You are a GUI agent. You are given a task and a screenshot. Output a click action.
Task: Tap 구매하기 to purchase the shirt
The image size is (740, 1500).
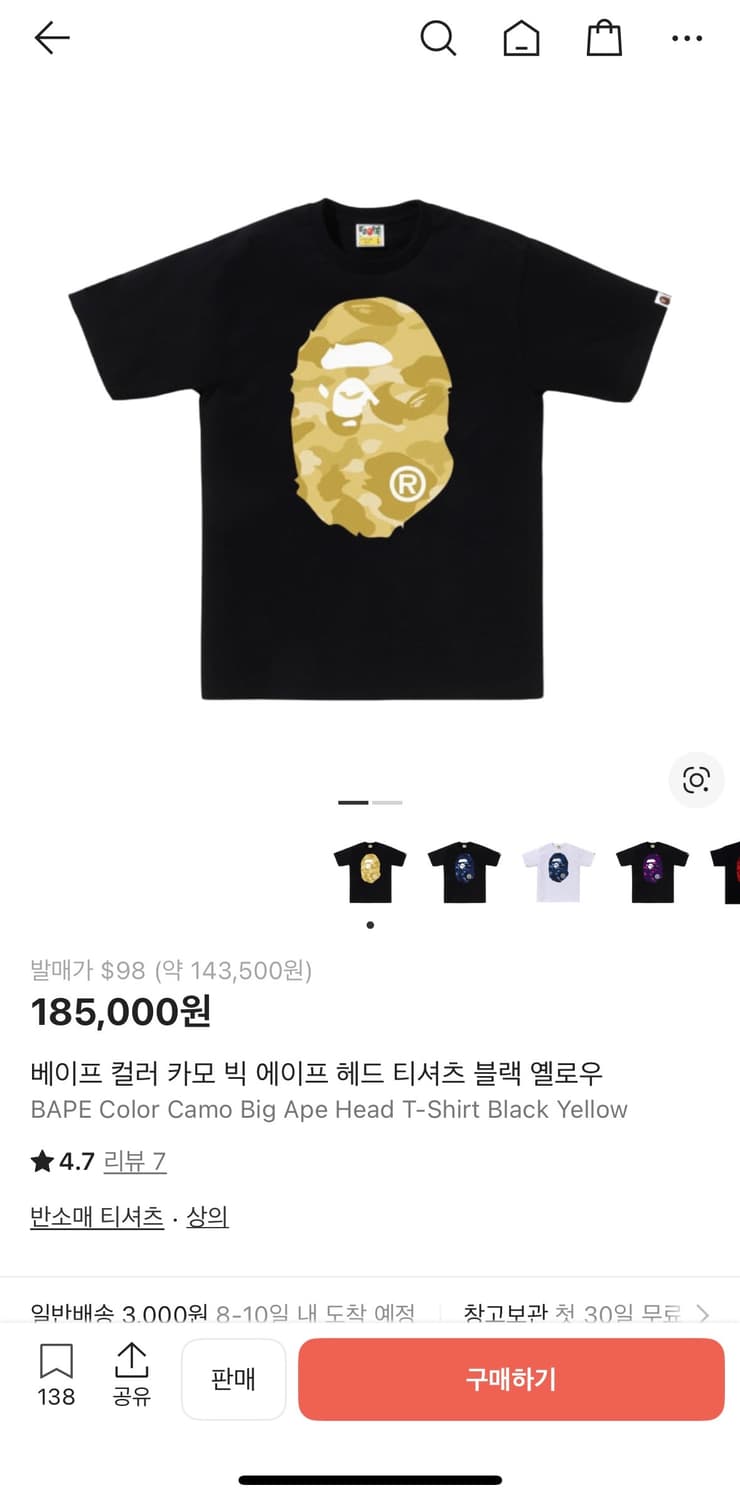point(511,1379)
